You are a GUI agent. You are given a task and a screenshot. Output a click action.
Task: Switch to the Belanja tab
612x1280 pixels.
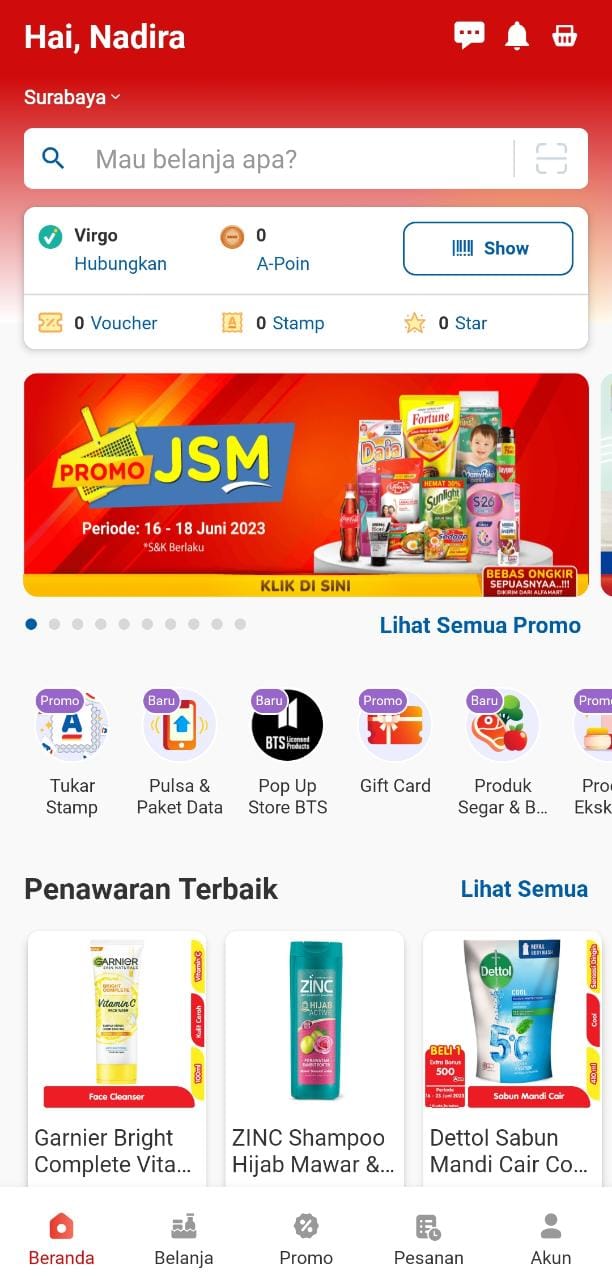[184, 1238]
